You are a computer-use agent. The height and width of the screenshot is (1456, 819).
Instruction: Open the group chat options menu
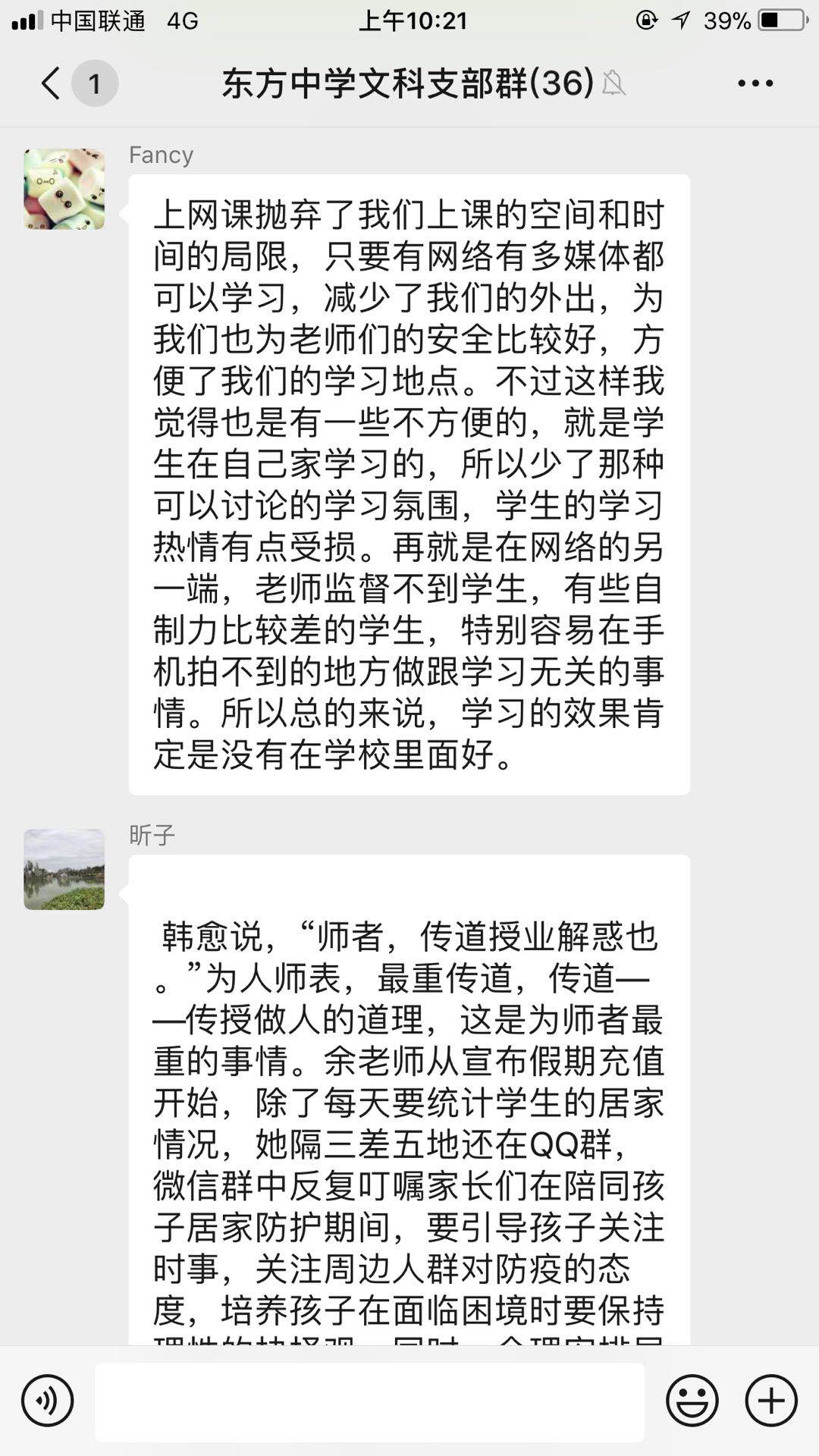pos(755,83)
